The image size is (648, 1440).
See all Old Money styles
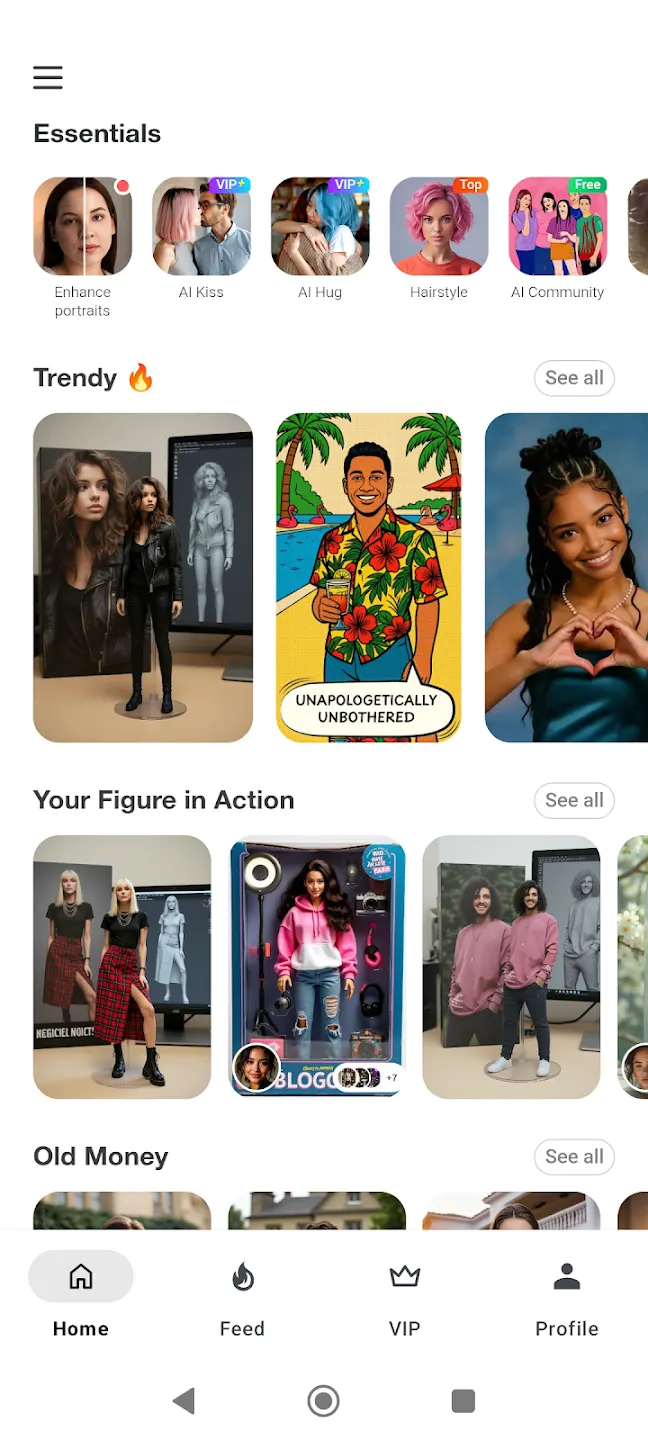(x=574, y=1156)
